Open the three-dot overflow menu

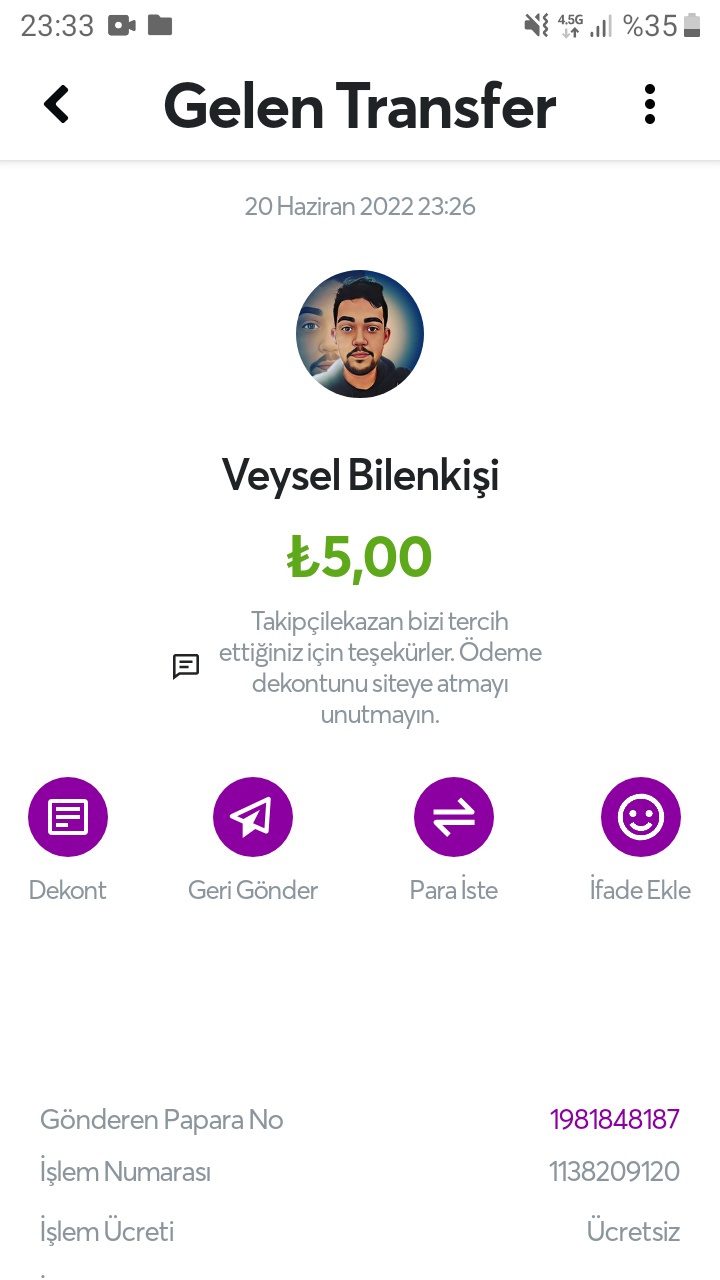click(650, 104)
